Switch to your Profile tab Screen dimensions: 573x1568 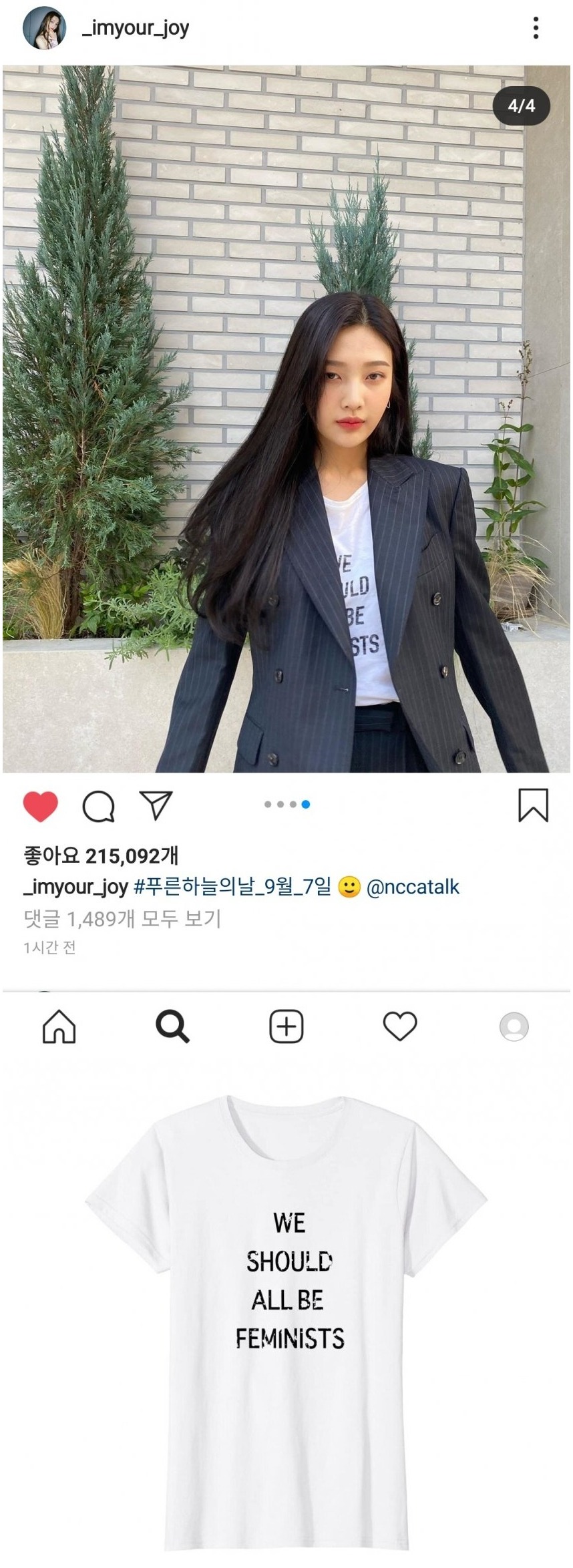point(514,1026)
